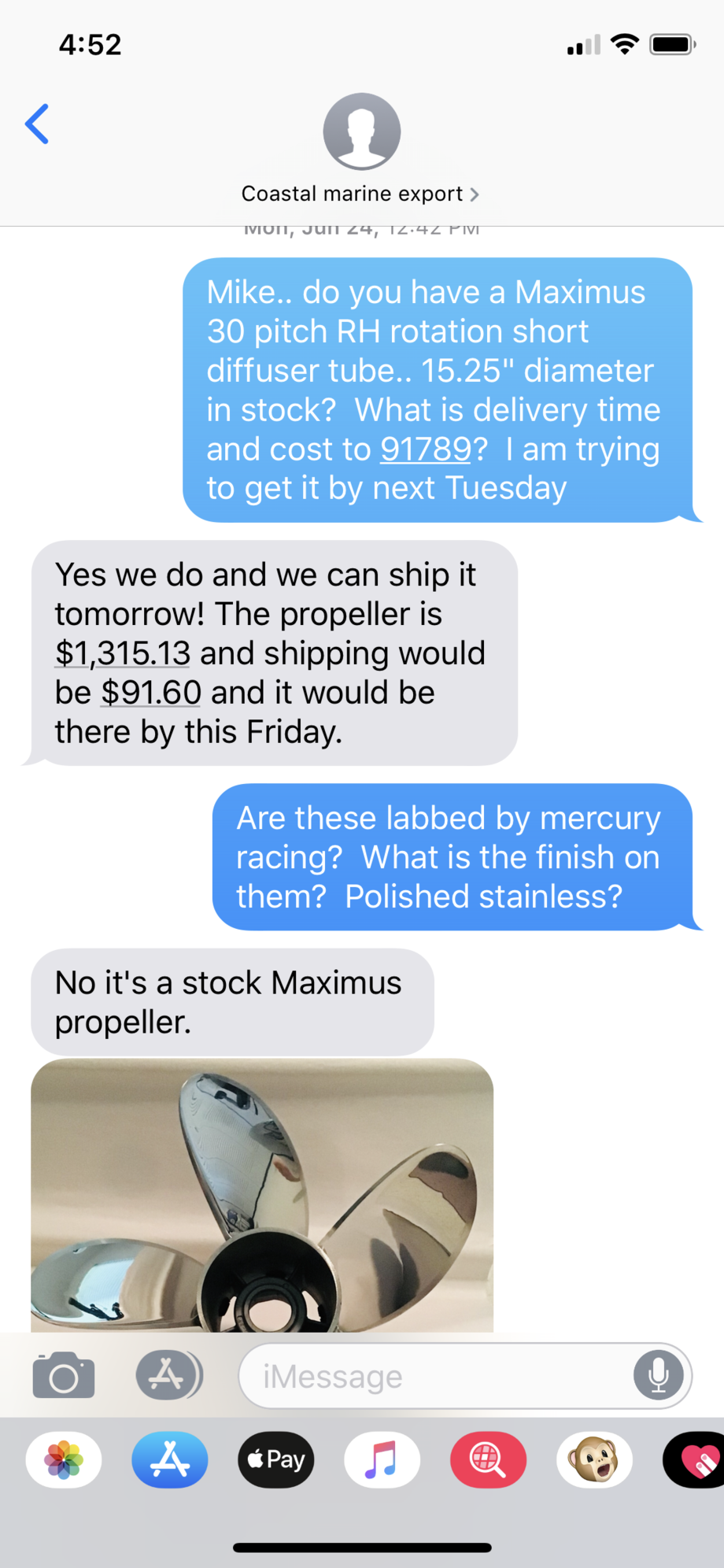Viewport: 724px width, 1568px height.
Task: Open the Digital Touch heart app
Action: pyautogui.click(x=697, y=1459)
